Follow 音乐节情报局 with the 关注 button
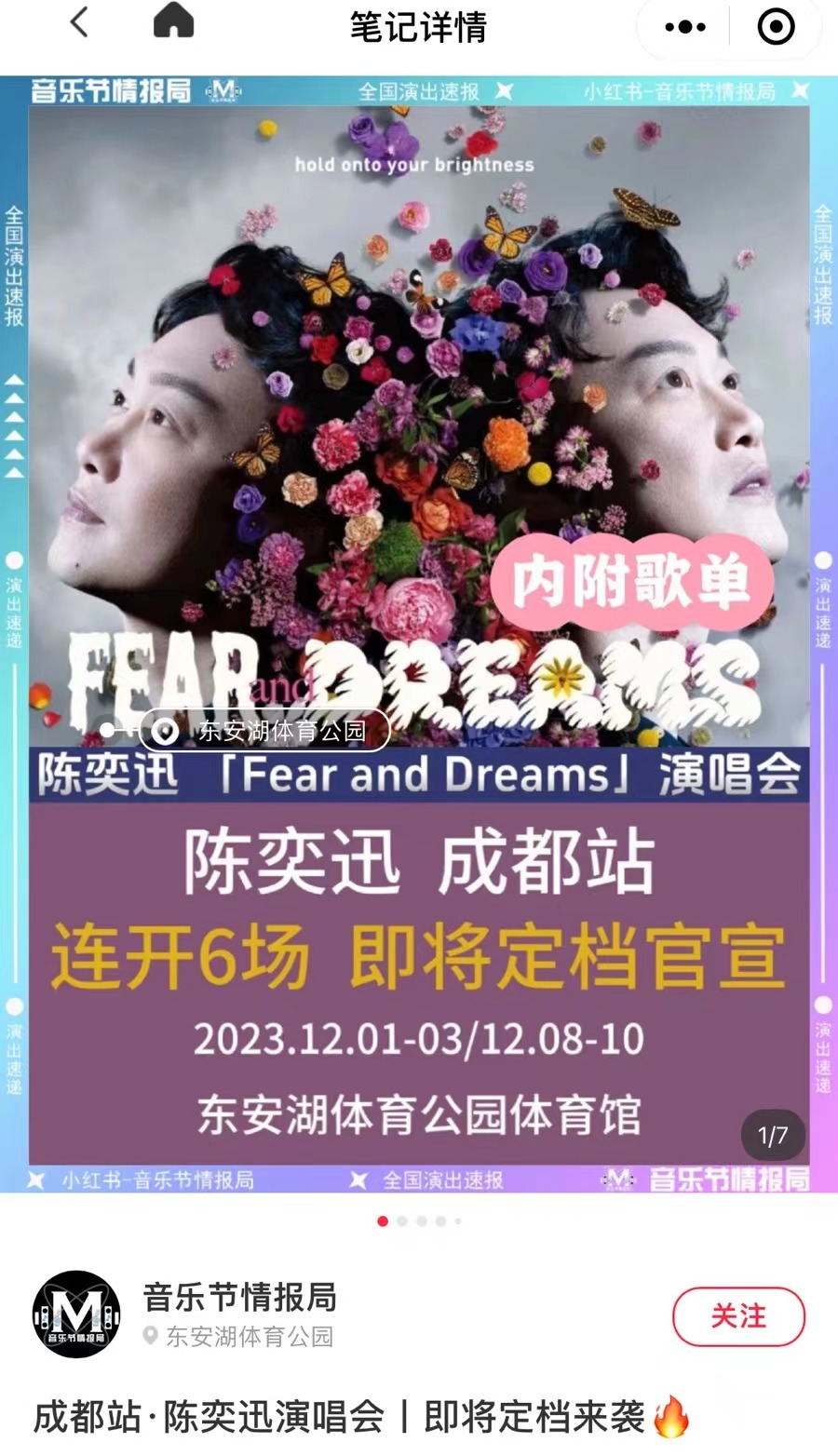The height and width of the screenshot is (1456, 838). (x=738, y=1316)
